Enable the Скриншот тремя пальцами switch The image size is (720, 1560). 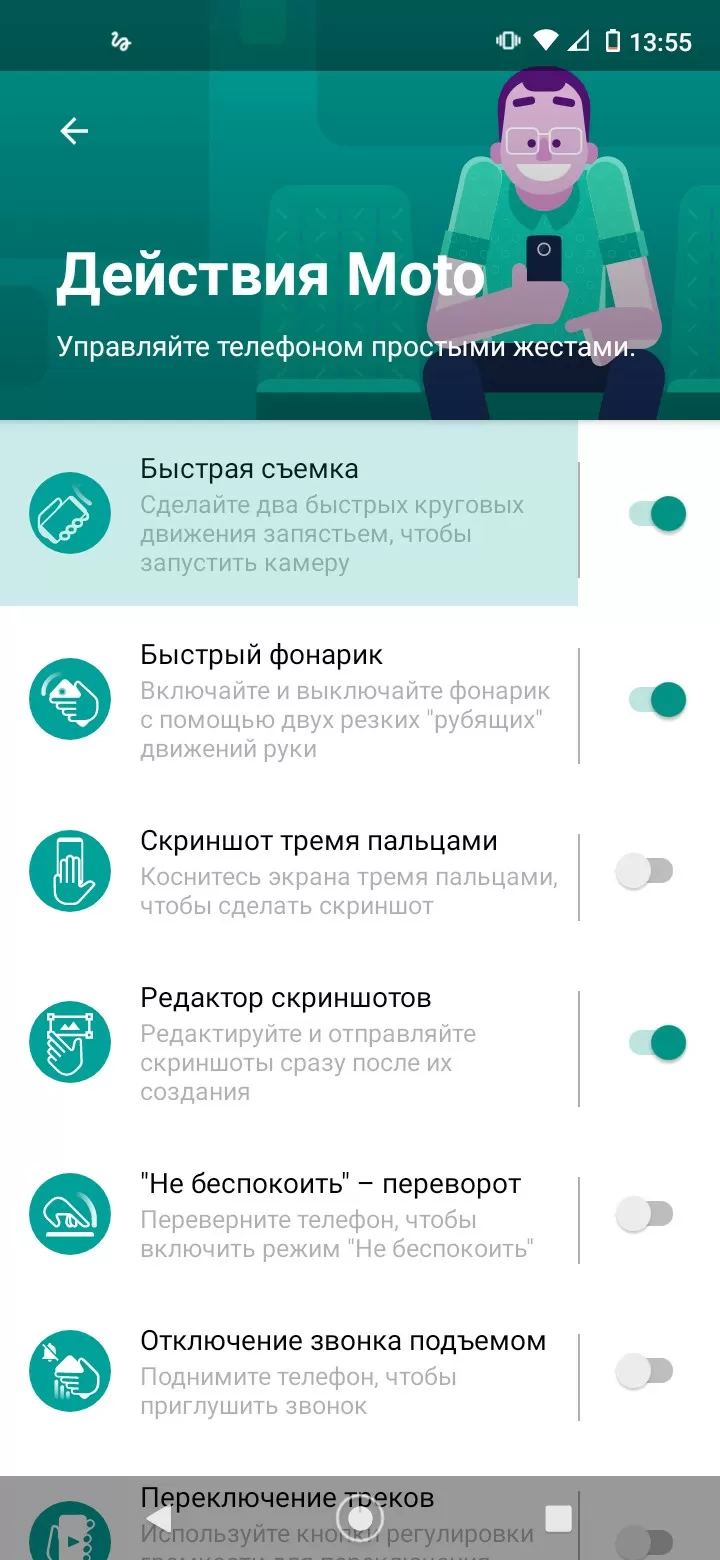[644, 872]
